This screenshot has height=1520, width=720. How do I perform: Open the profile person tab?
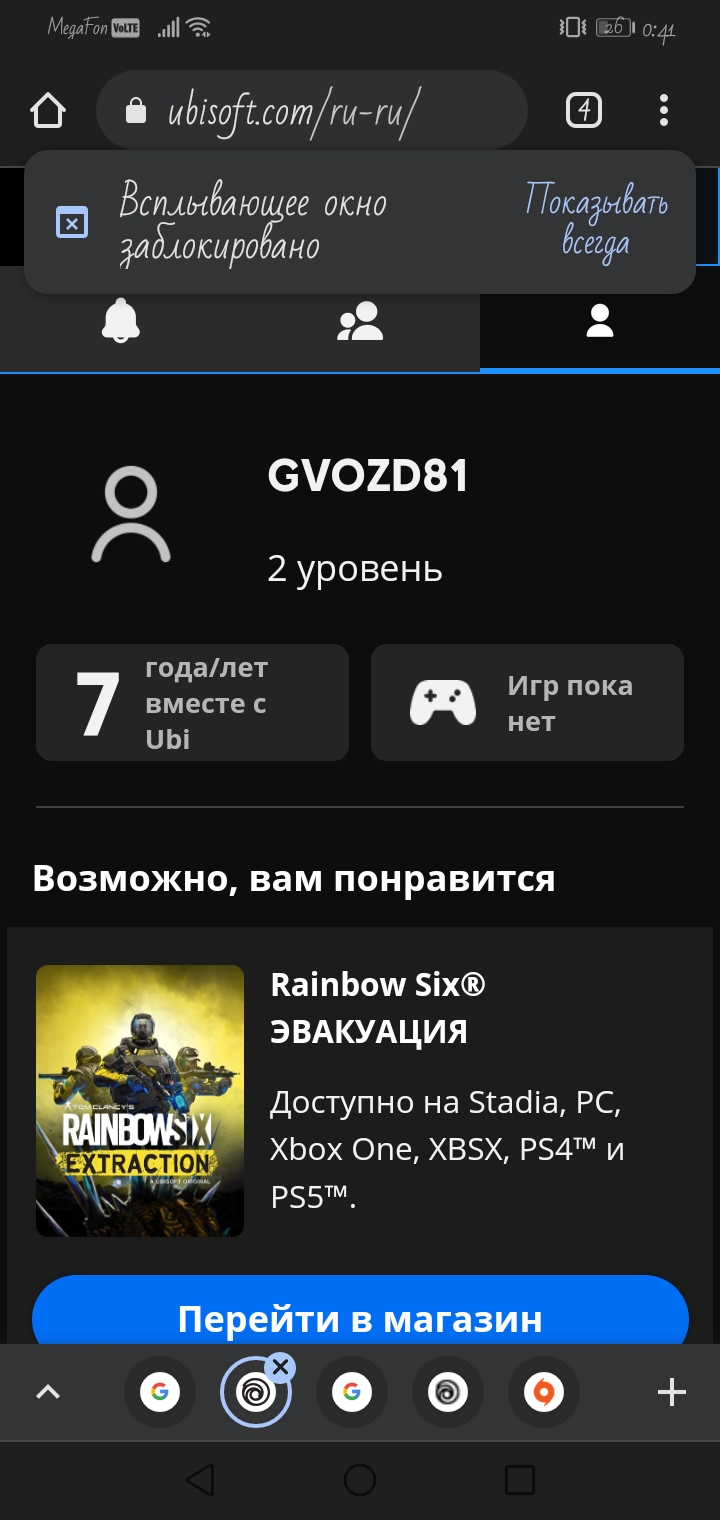(x=600, y=322)
